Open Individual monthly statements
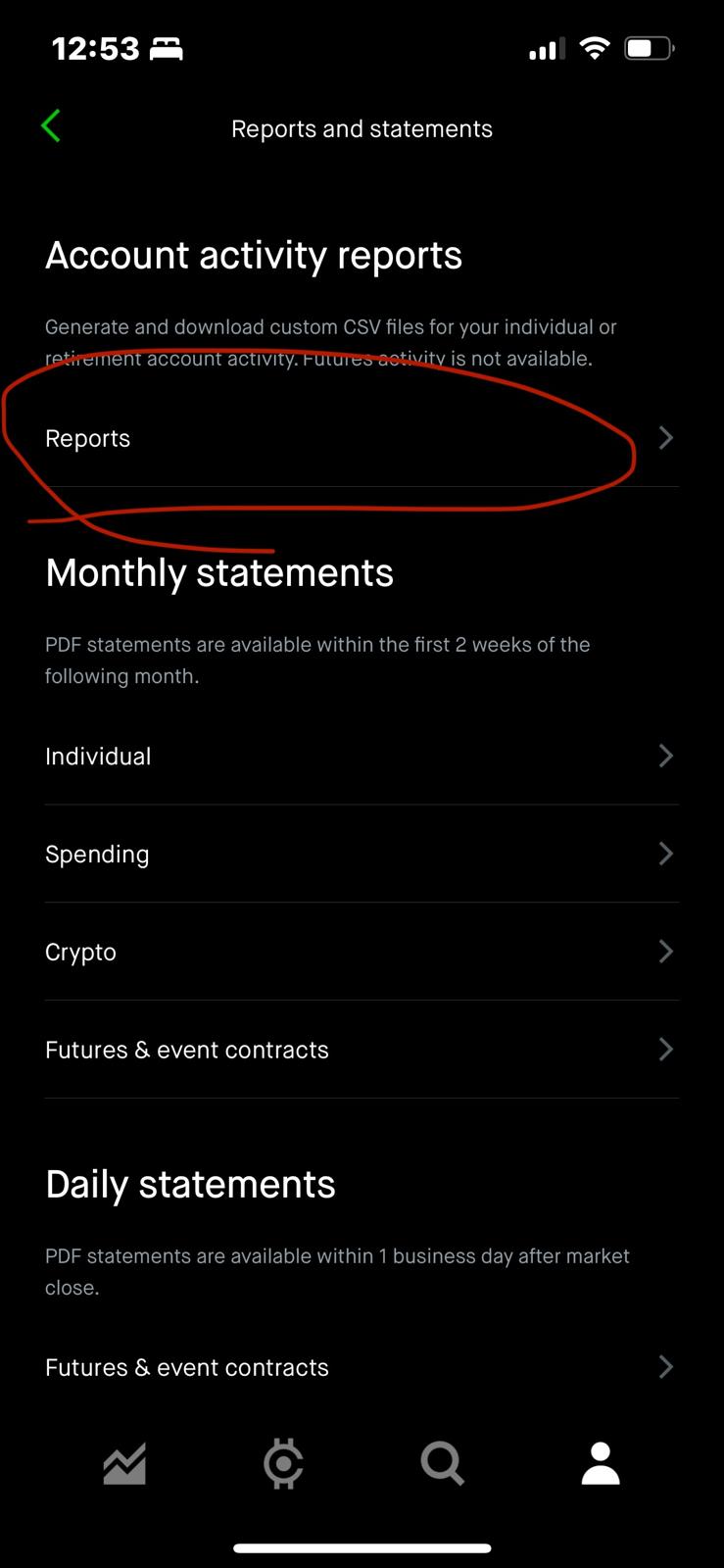 click(x=361, y=756)
